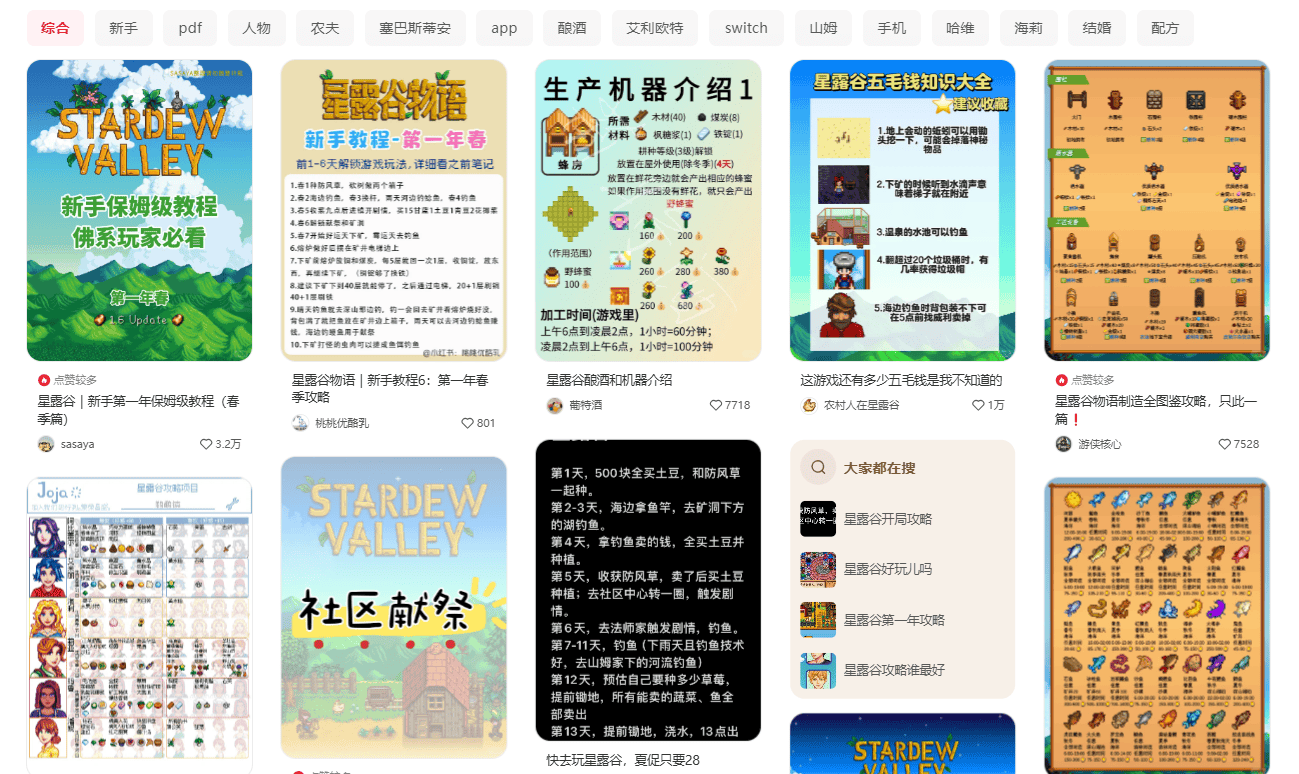Open 星露谷物语制造全图鉴攻略 post

[1157, 210]
